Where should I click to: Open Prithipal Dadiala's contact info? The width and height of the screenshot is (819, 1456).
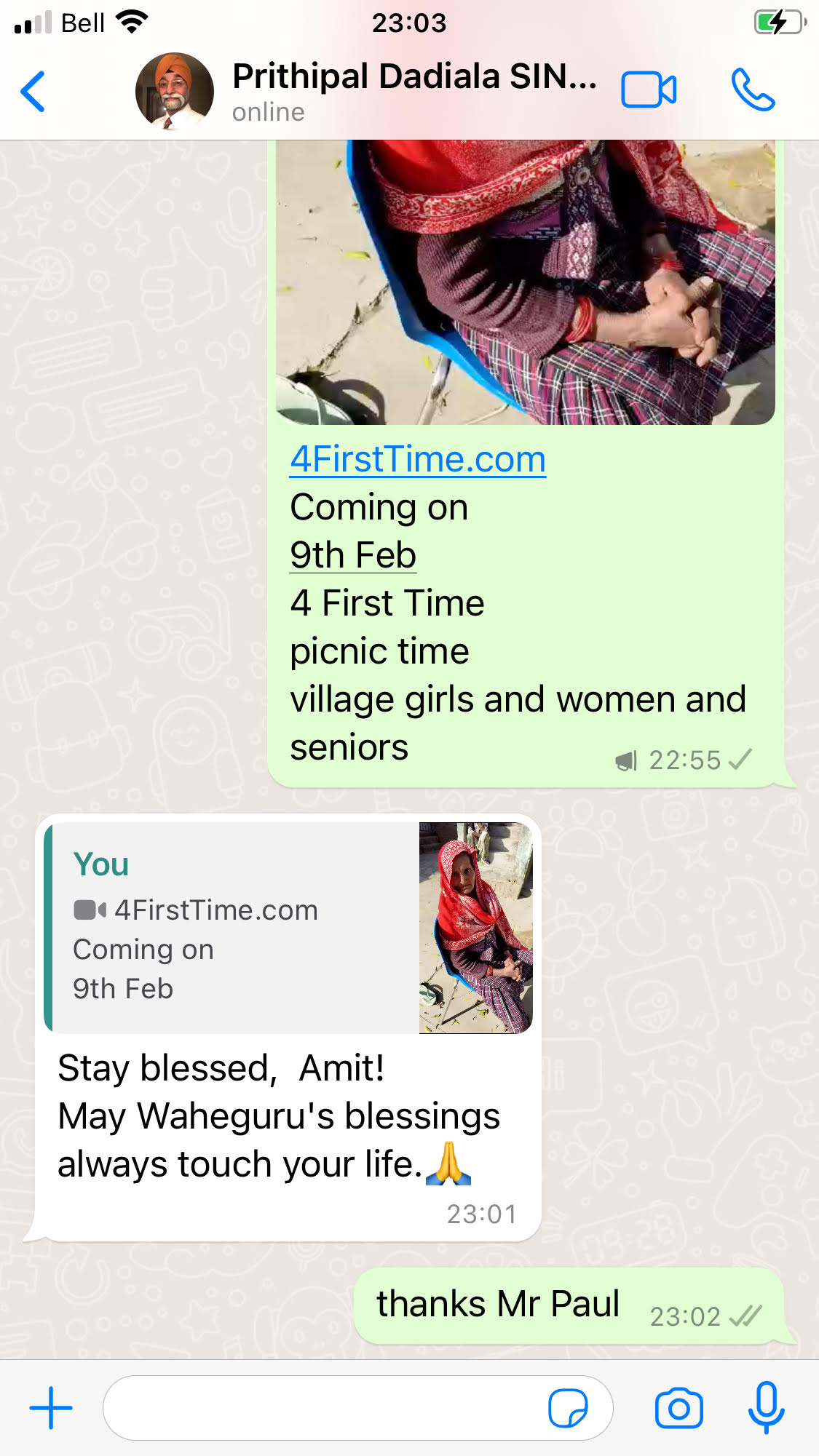click(414, 90)
